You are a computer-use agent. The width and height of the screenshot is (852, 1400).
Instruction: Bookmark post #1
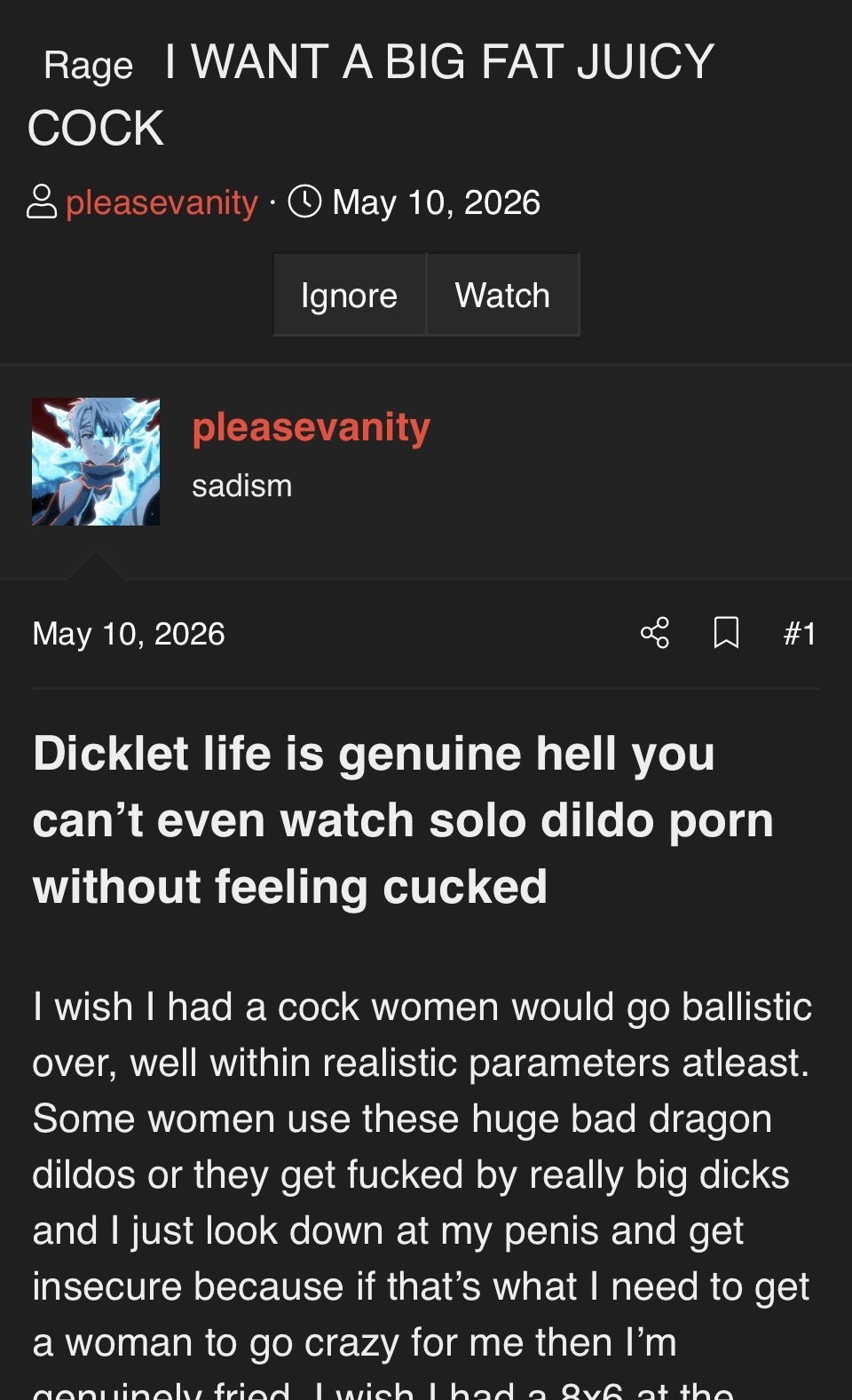click(727, 633)
